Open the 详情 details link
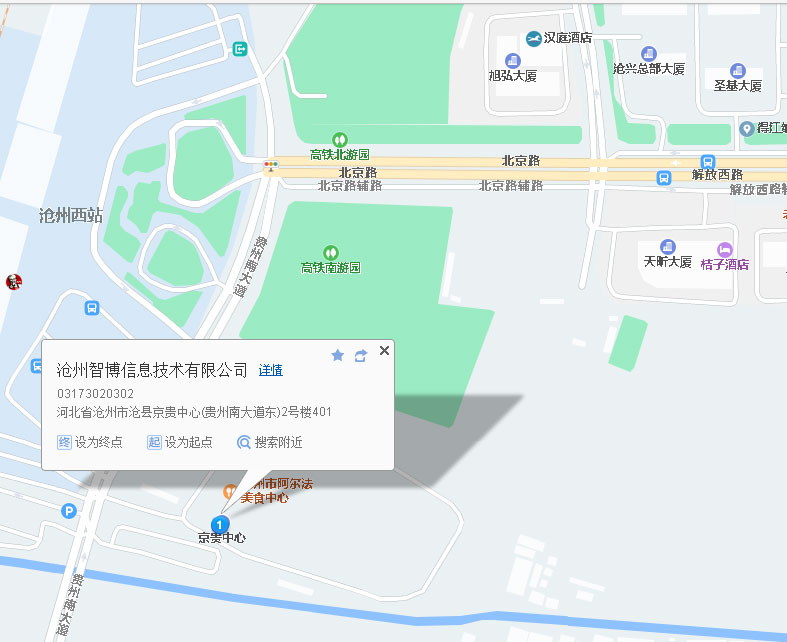787x642 pixels. tap(270, 371)
